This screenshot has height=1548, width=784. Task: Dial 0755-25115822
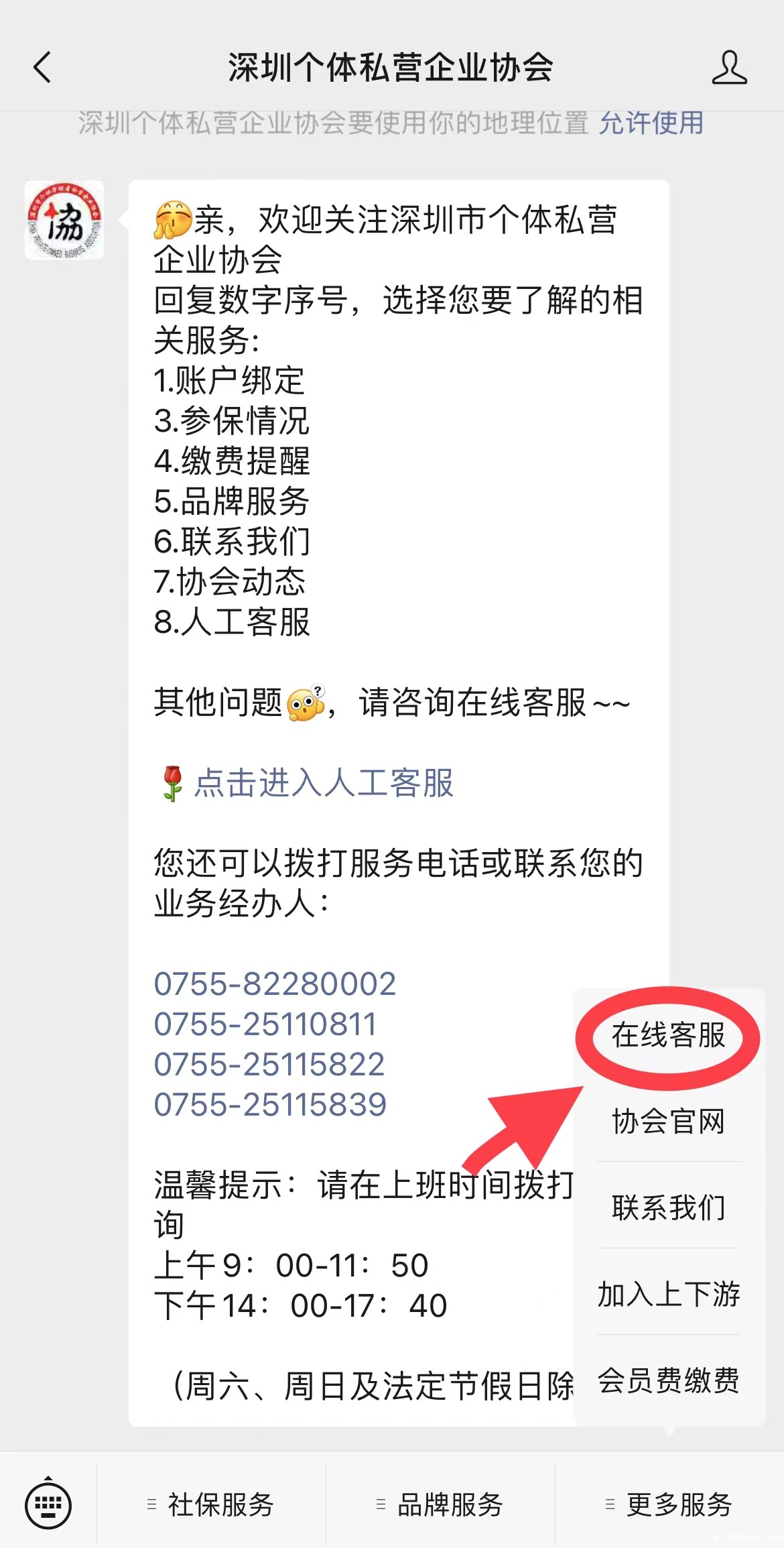pos(269,1065)
